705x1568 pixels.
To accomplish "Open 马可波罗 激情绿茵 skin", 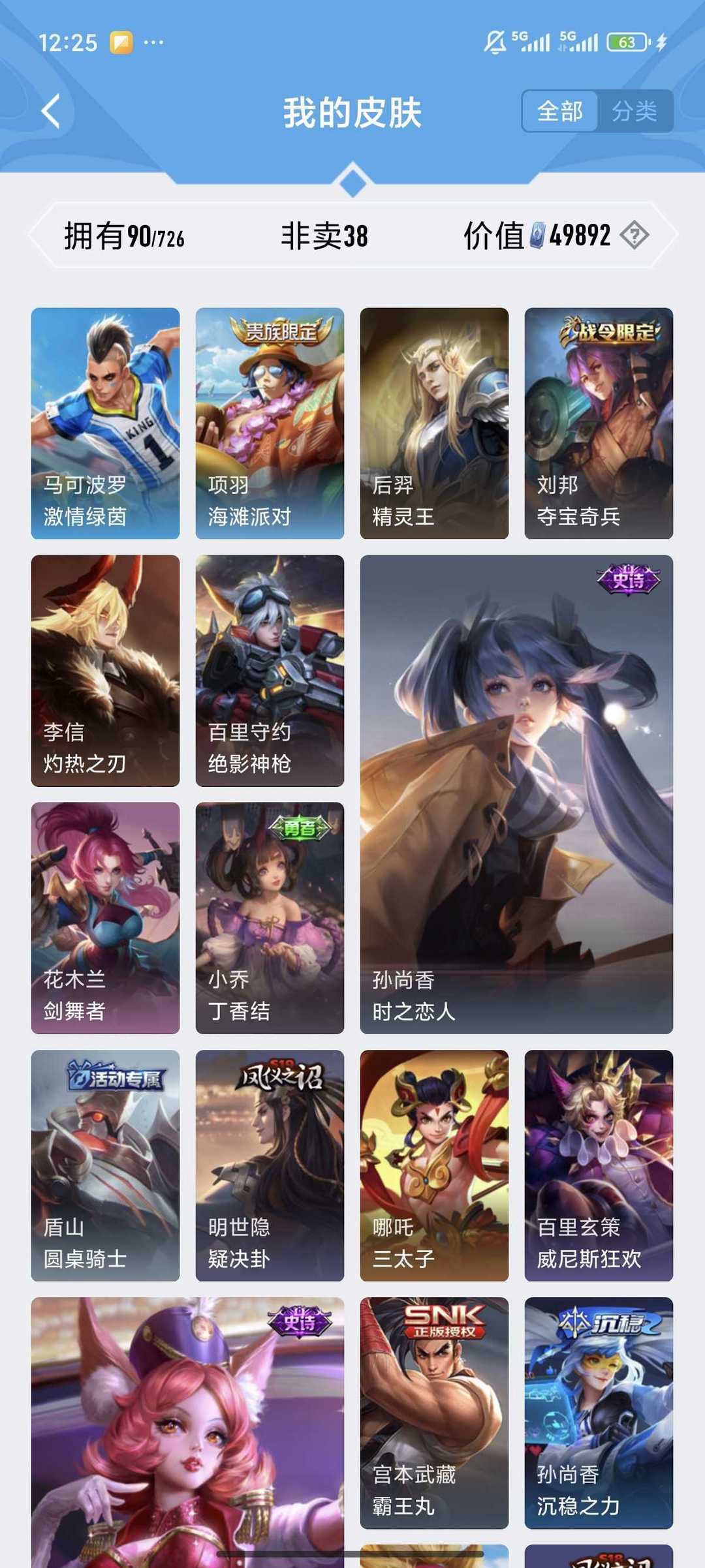I will [x=105, y=423].
